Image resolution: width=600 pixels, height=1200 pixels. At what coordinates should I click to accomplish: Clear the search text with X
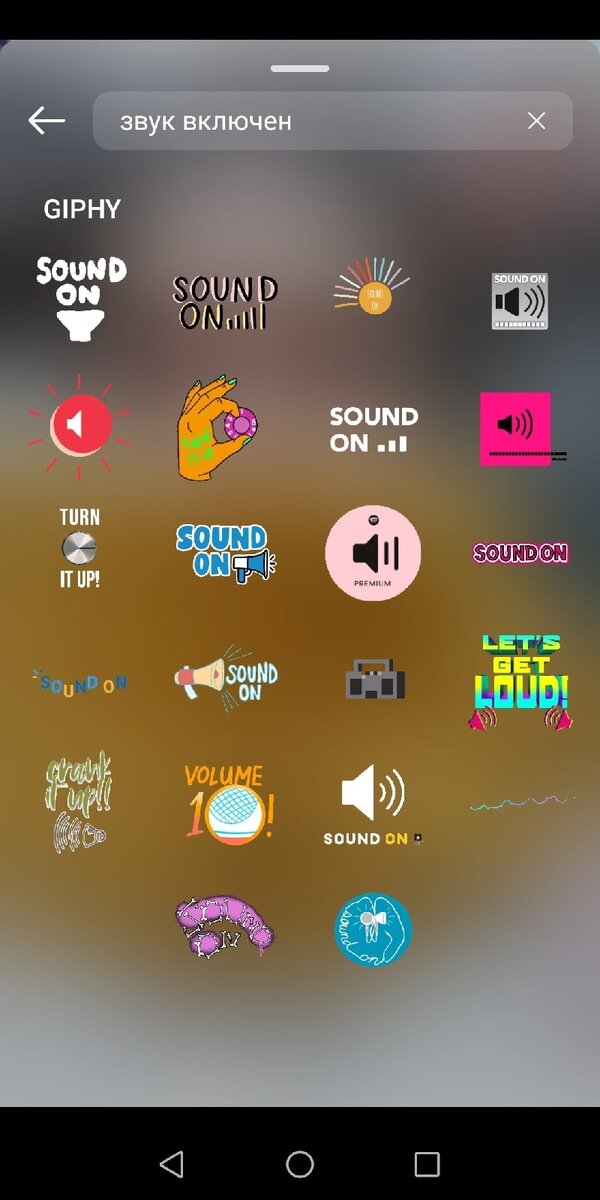537,121
